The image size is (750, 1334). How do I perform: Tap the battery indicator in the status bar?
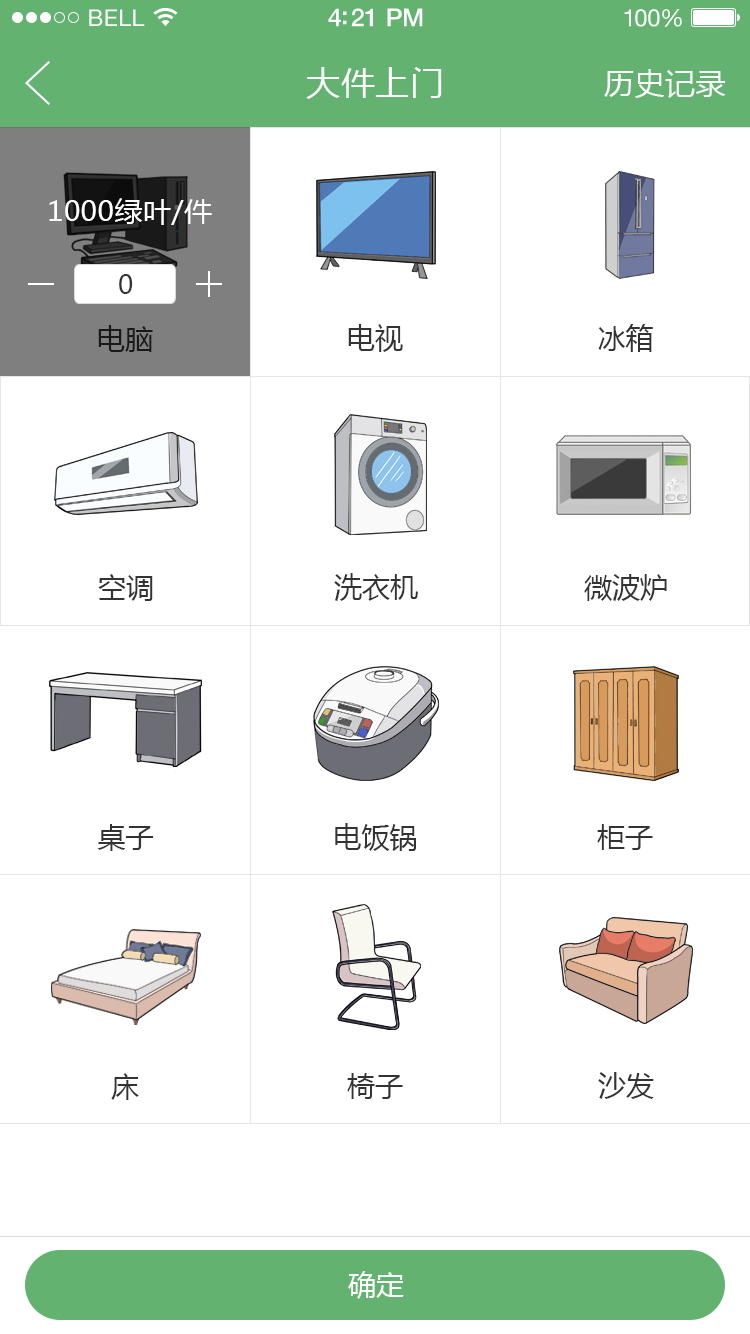point(712,17)
